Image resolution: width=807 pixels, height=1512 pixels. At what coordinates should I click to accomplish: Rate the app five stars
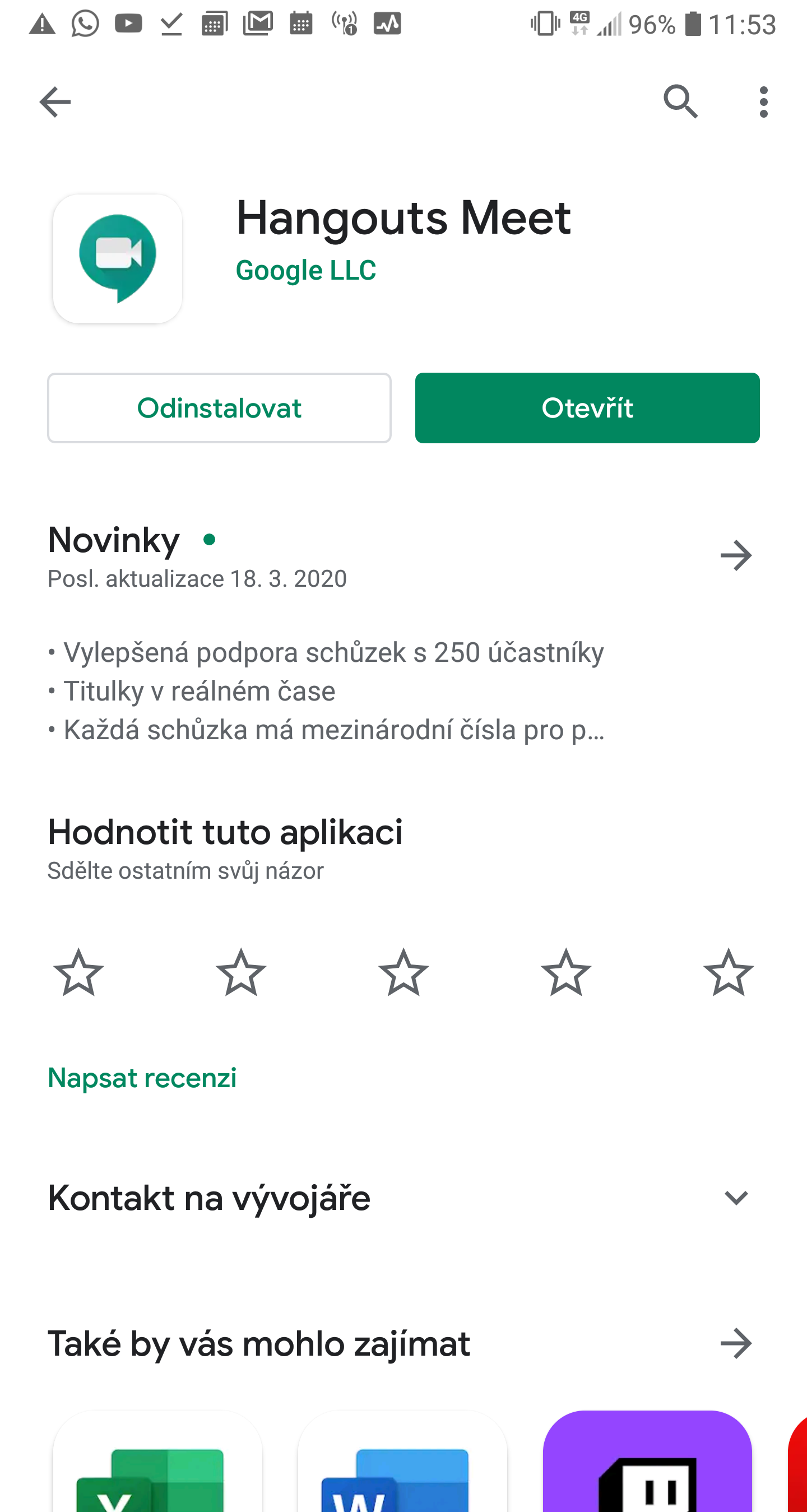(728, 972)
